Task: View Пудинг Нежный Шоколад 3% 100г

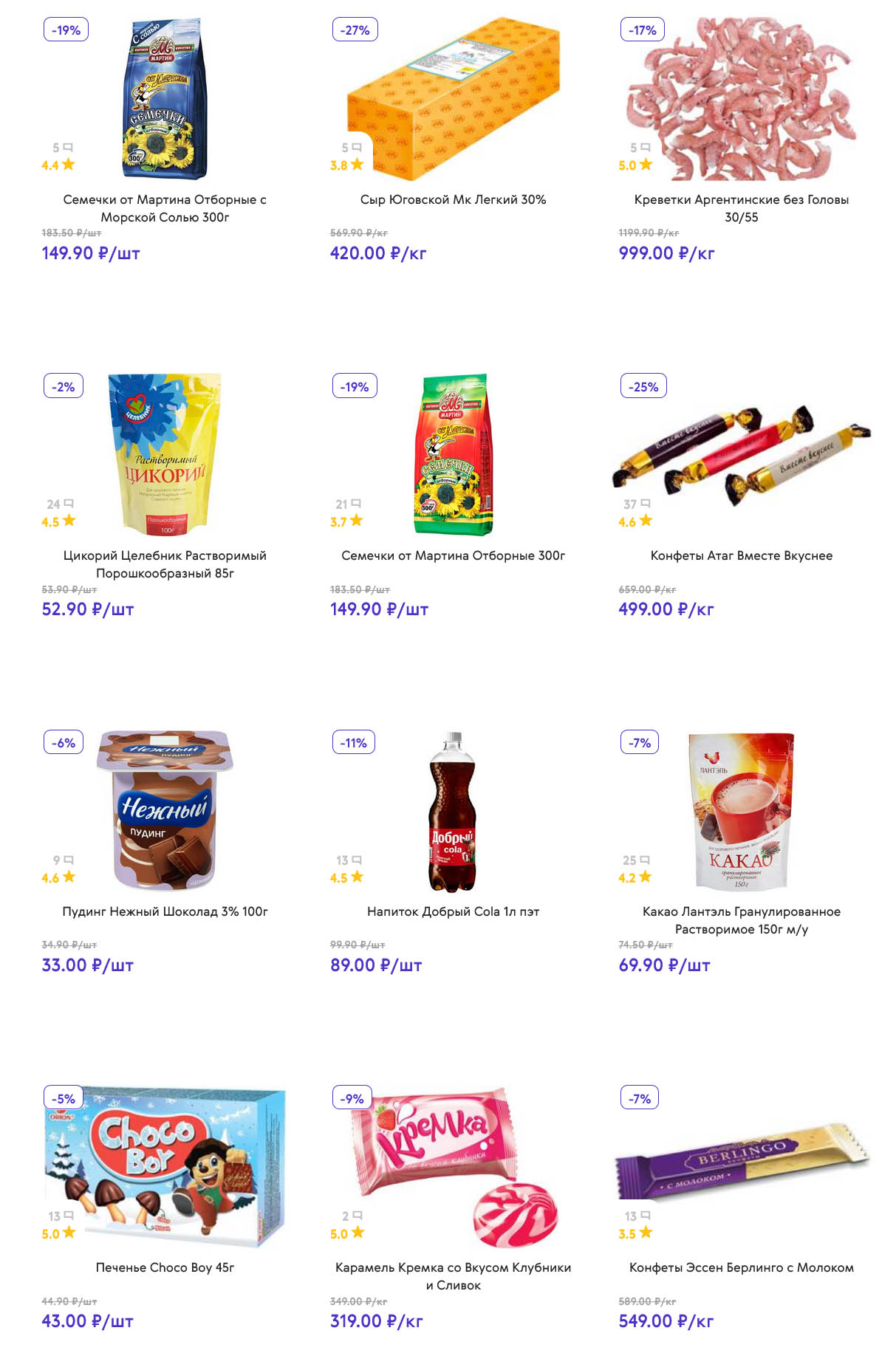Action: 165,911
